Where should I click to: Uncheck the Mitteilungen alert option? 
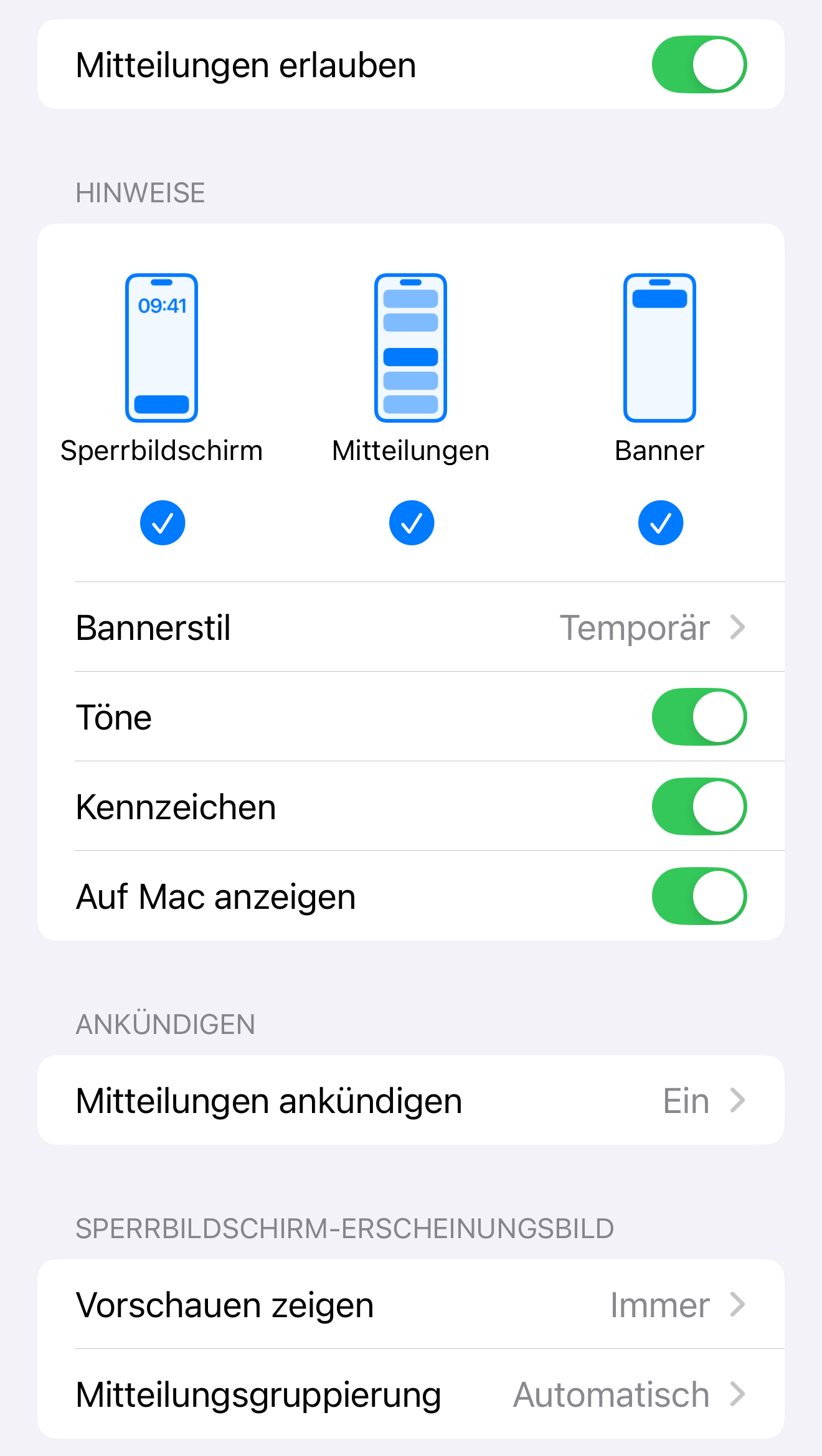(x=412, y=523)
